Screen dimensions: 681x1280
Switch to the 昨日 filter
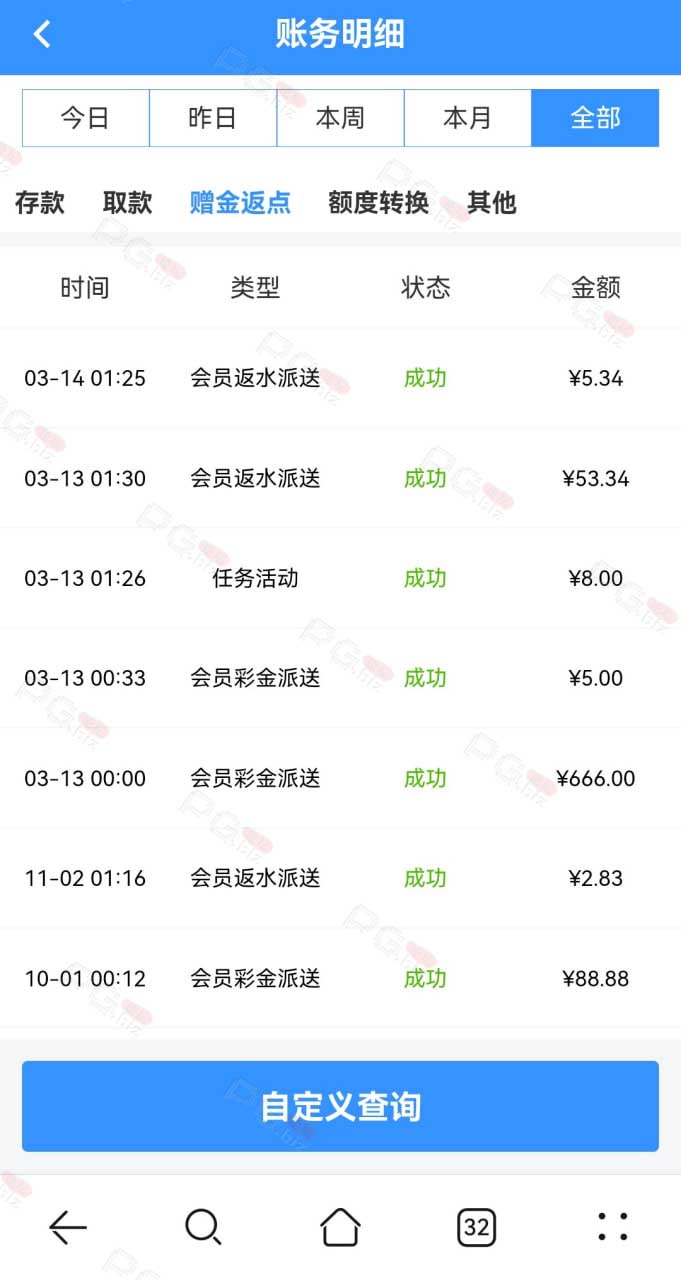pyautogui.click(x=213, y=118)
